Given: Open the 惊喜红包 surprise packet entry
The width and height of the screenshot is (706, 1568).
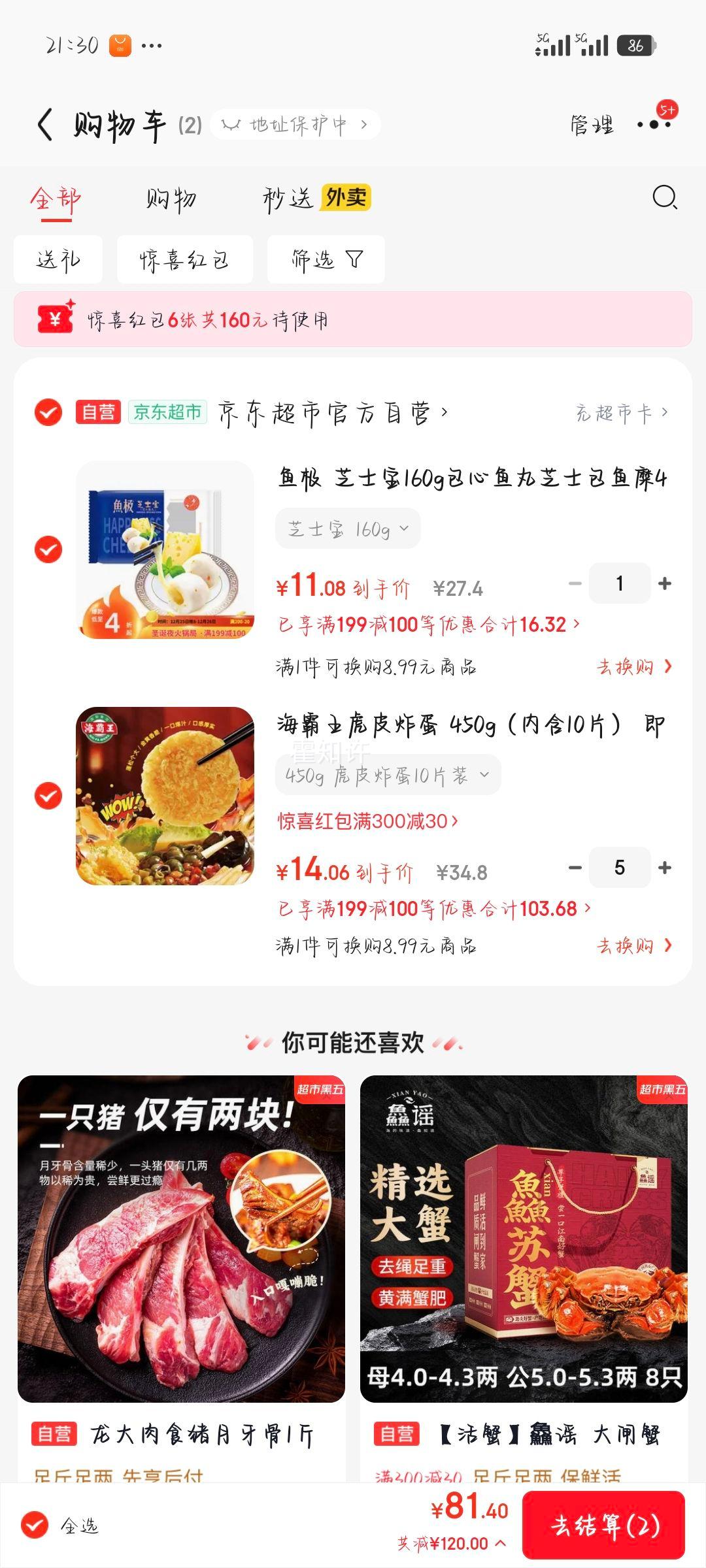Looking at the screenshot, I should point(185,259).
